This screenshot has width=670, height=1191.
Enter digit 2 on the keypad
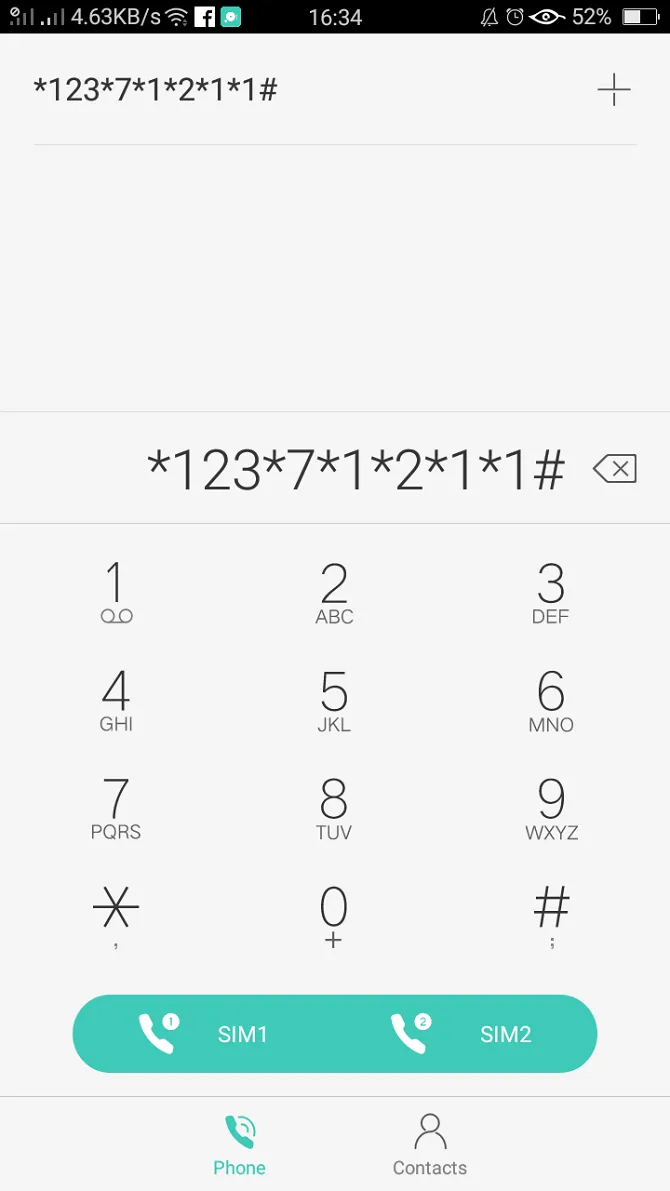(x=334, y=593)
